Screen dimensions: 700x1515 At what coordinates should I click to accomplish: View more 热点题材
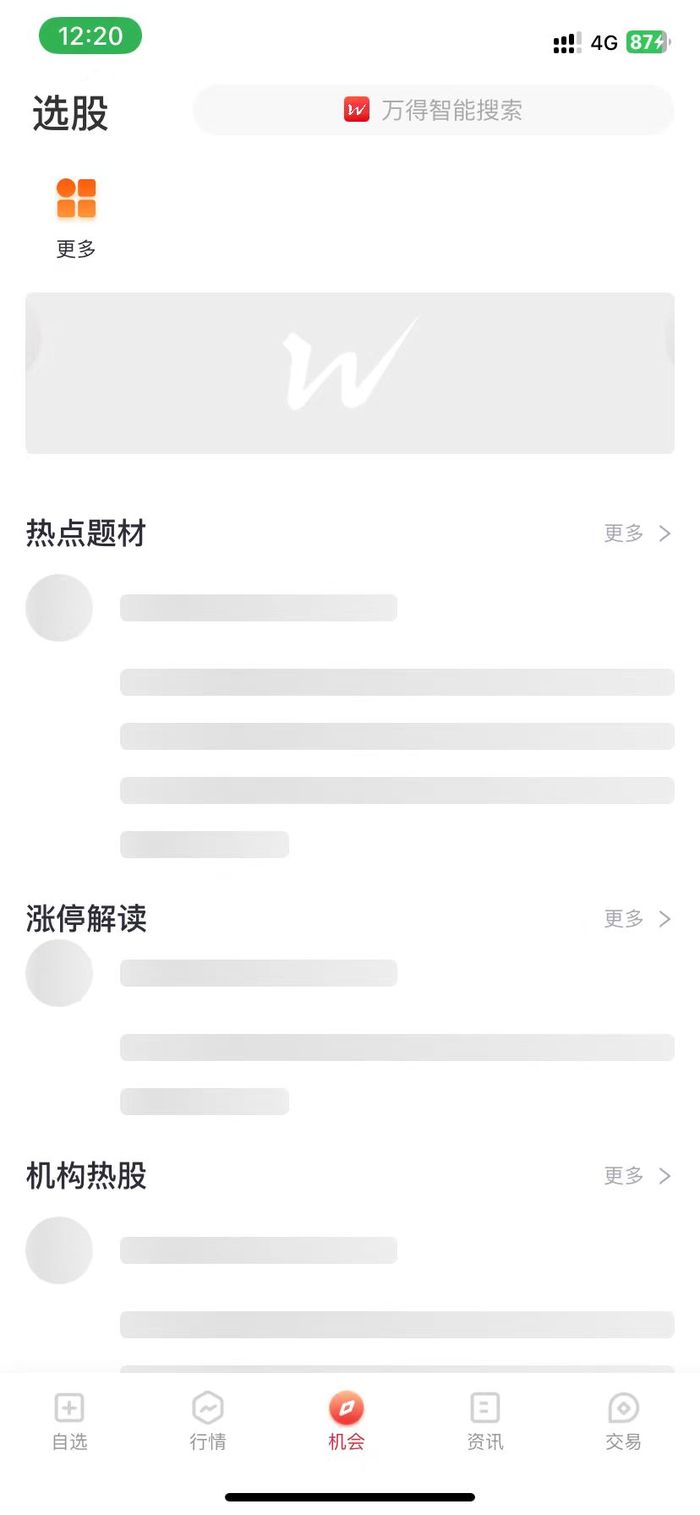click(637, 533)
